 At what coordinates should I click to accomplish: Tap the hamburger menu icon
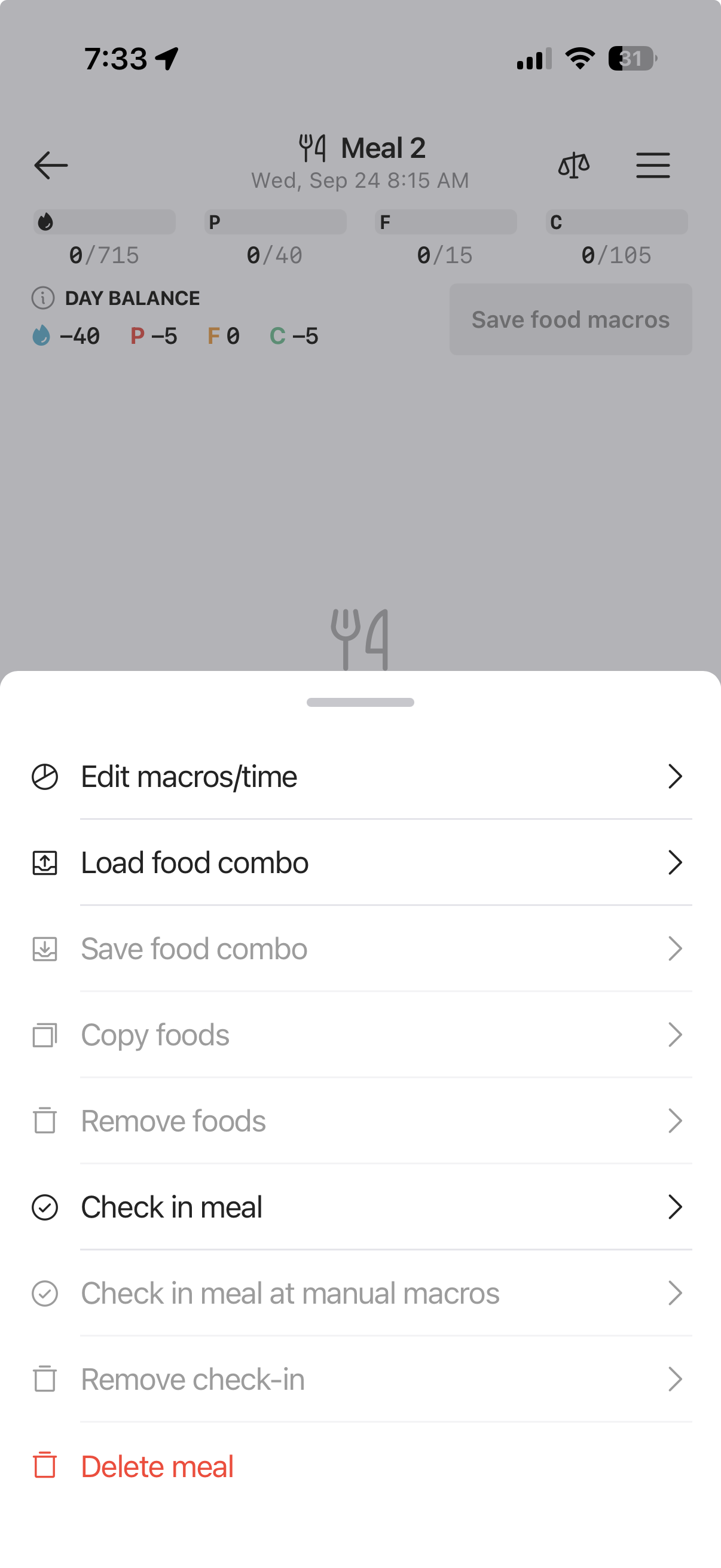tap(653, 166)
